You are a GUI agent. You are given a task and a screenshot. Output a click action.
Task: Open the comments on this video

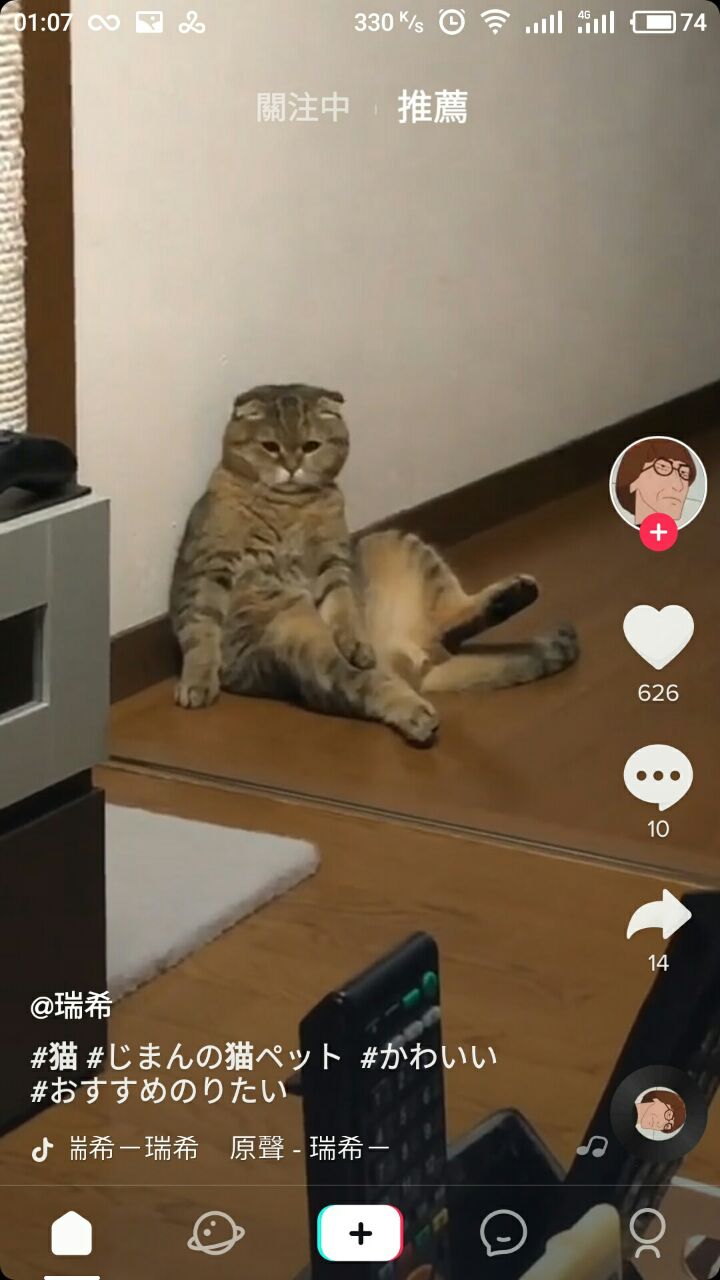click(657, 777)
